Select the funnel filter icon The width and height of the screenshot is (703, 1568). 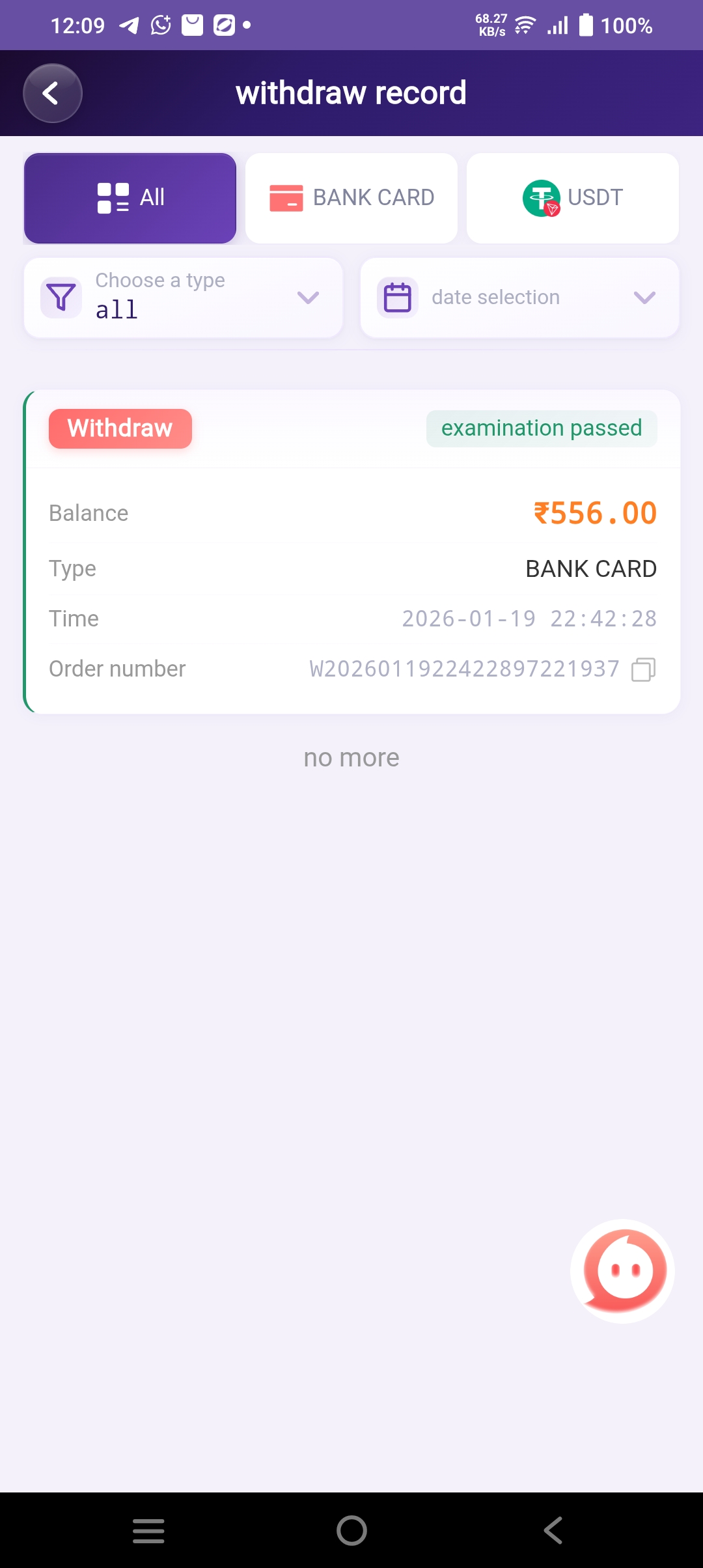61,297
